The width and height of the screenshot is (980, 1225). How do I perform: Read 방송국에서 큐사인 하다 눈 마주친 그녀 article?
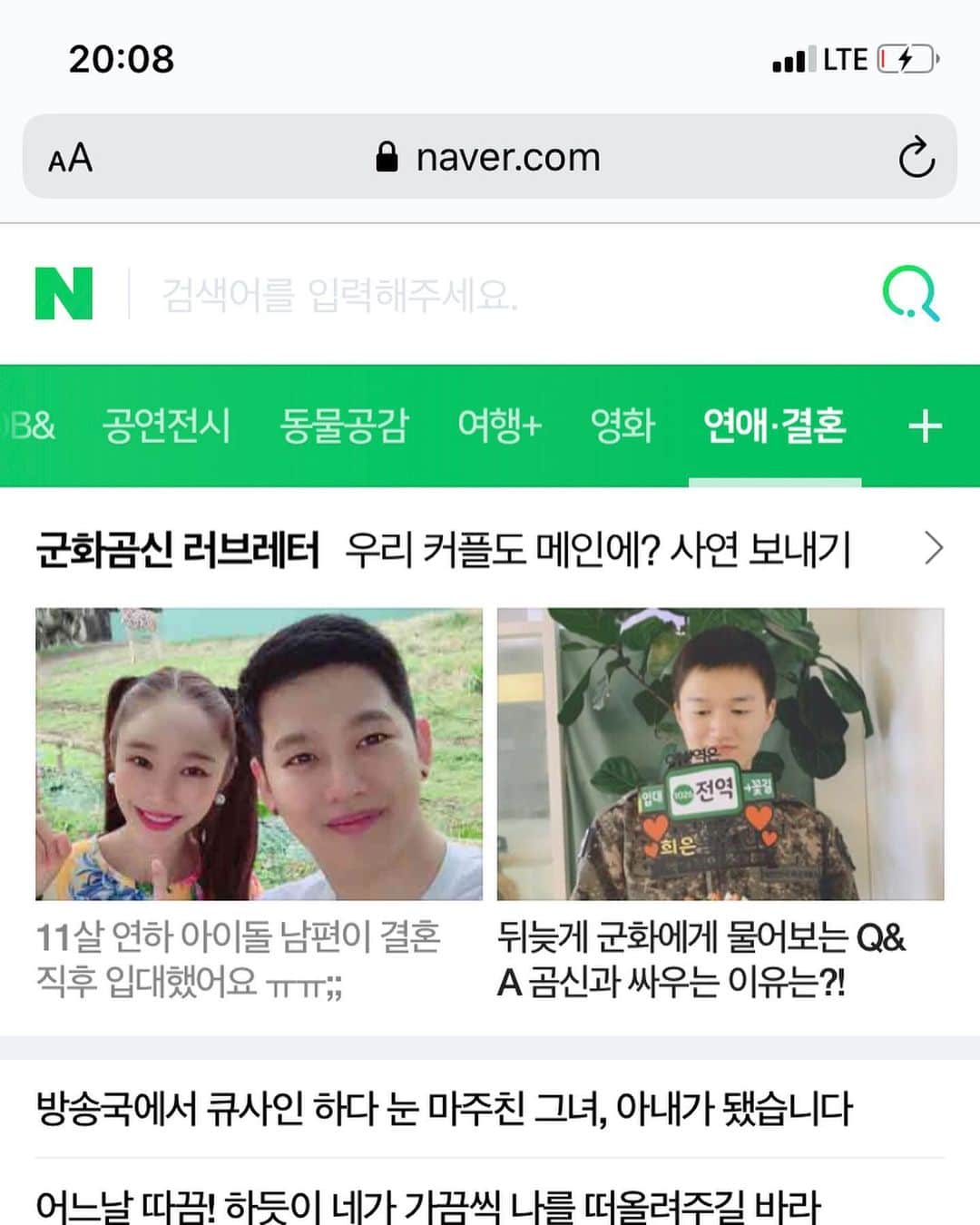coord(445,1109)
